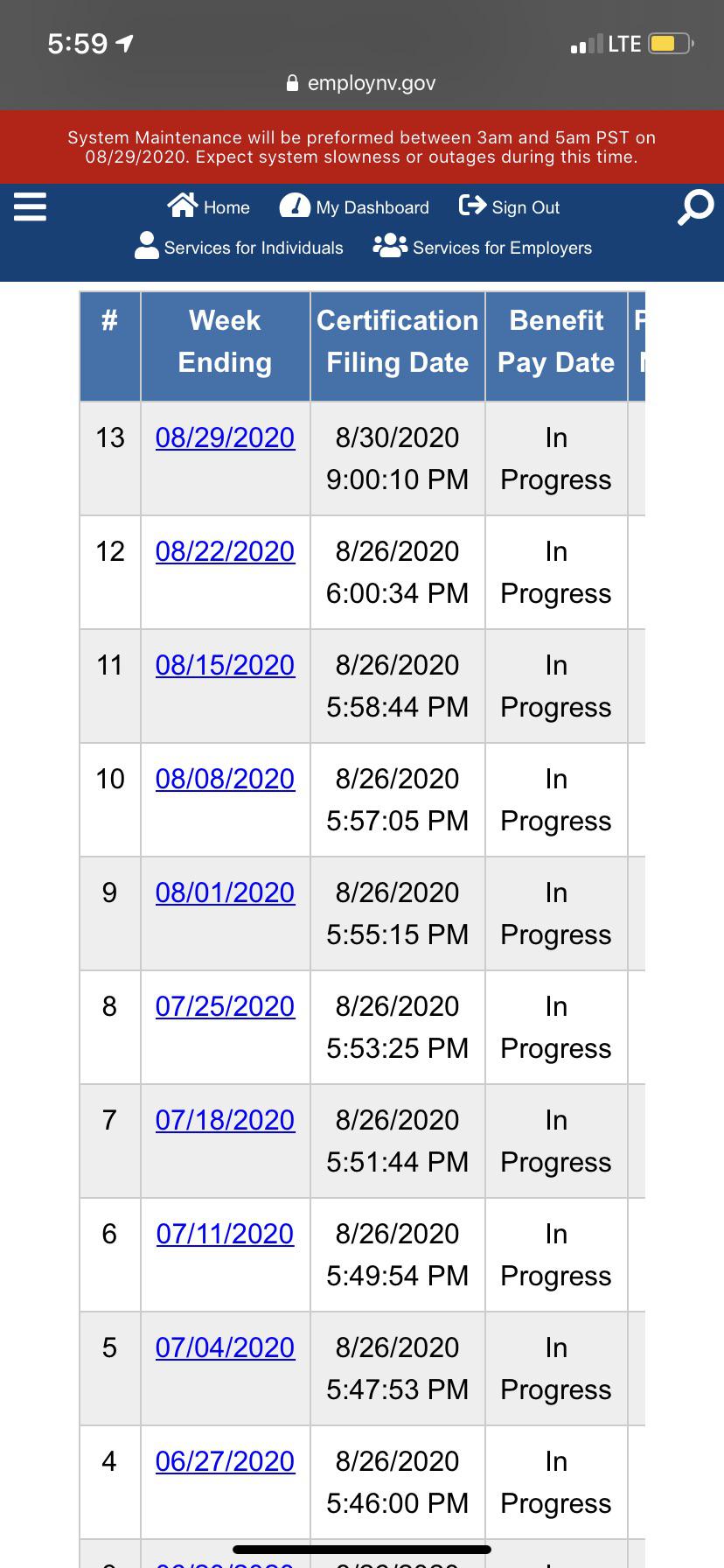Open week ending 07/11/2020
The width and height of the screenshot is (724, 1568).
pyautogui.click(x=225, y=1234)
